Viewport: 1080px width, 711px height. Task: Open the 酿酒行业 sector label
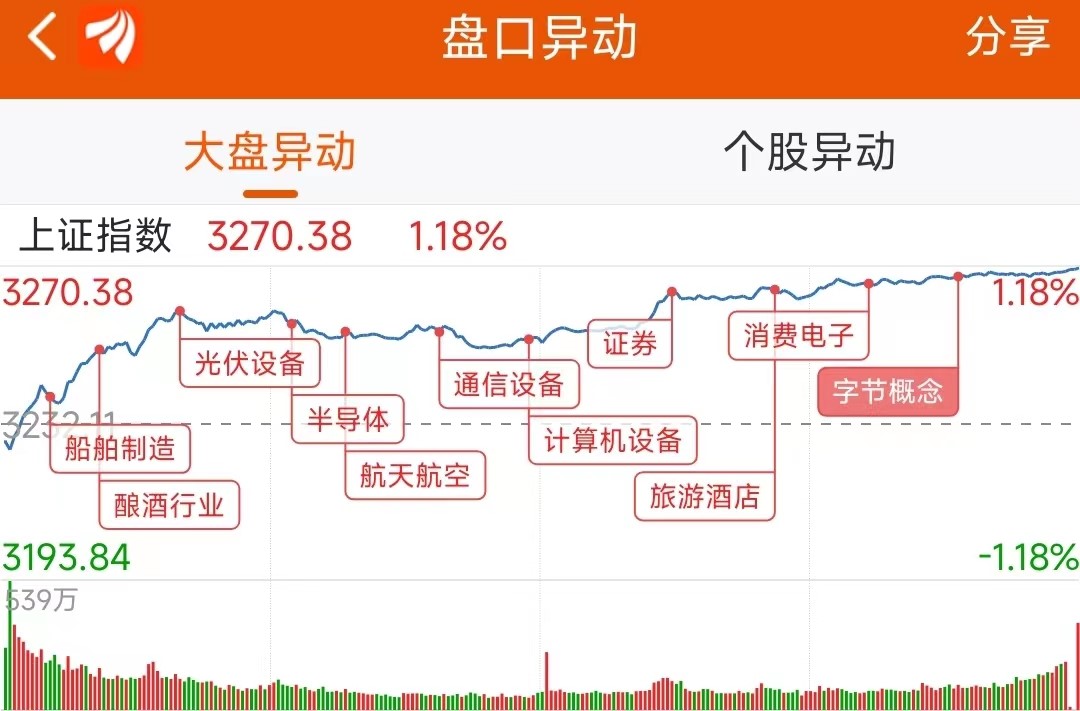169,505
